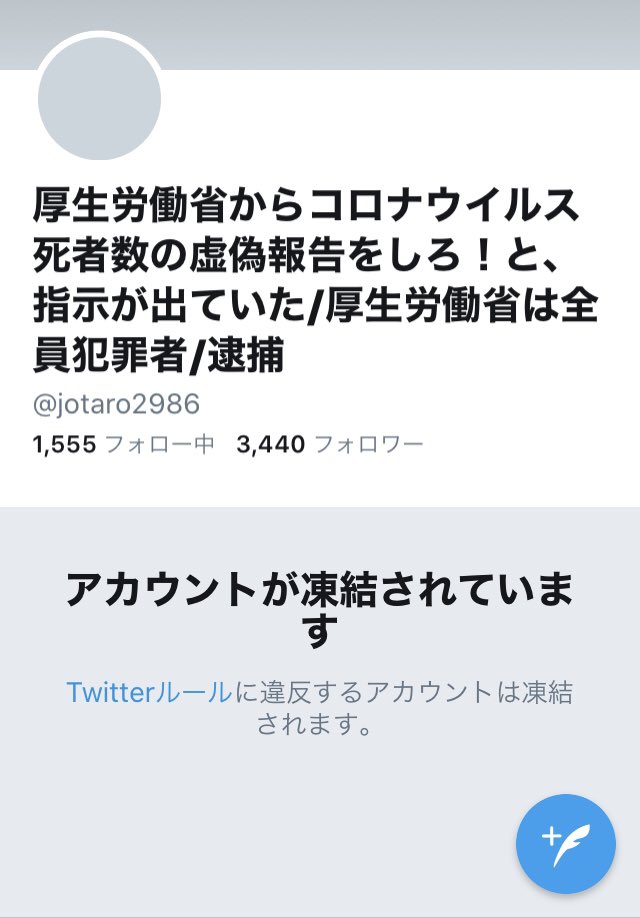The image size is (640, 918).
Task: View the 3,440 フォロワー list
Action: pyautogui.click(x=329, y=445)
